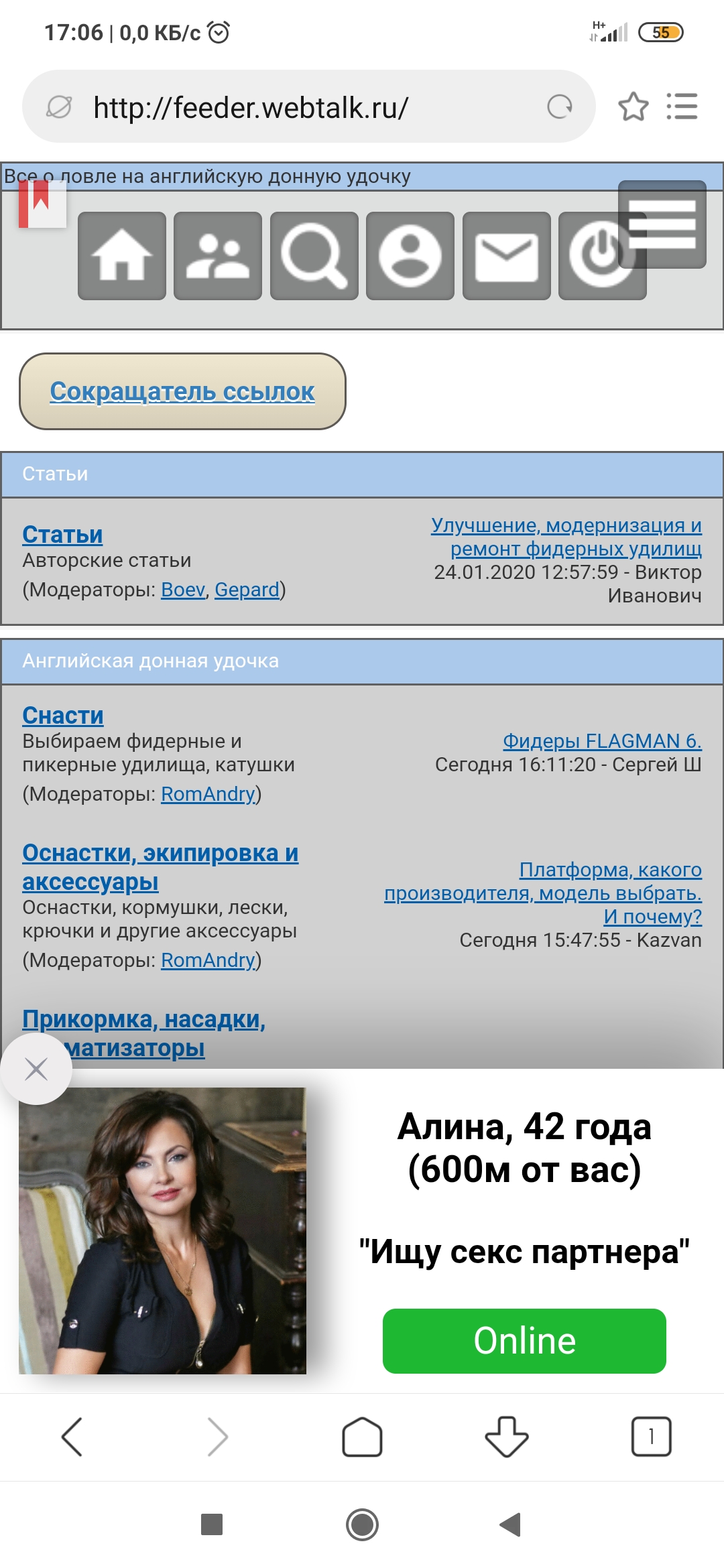Dismiss the ad banner with X
This screenshot has height=1568, width=724.
point(36,1069)
